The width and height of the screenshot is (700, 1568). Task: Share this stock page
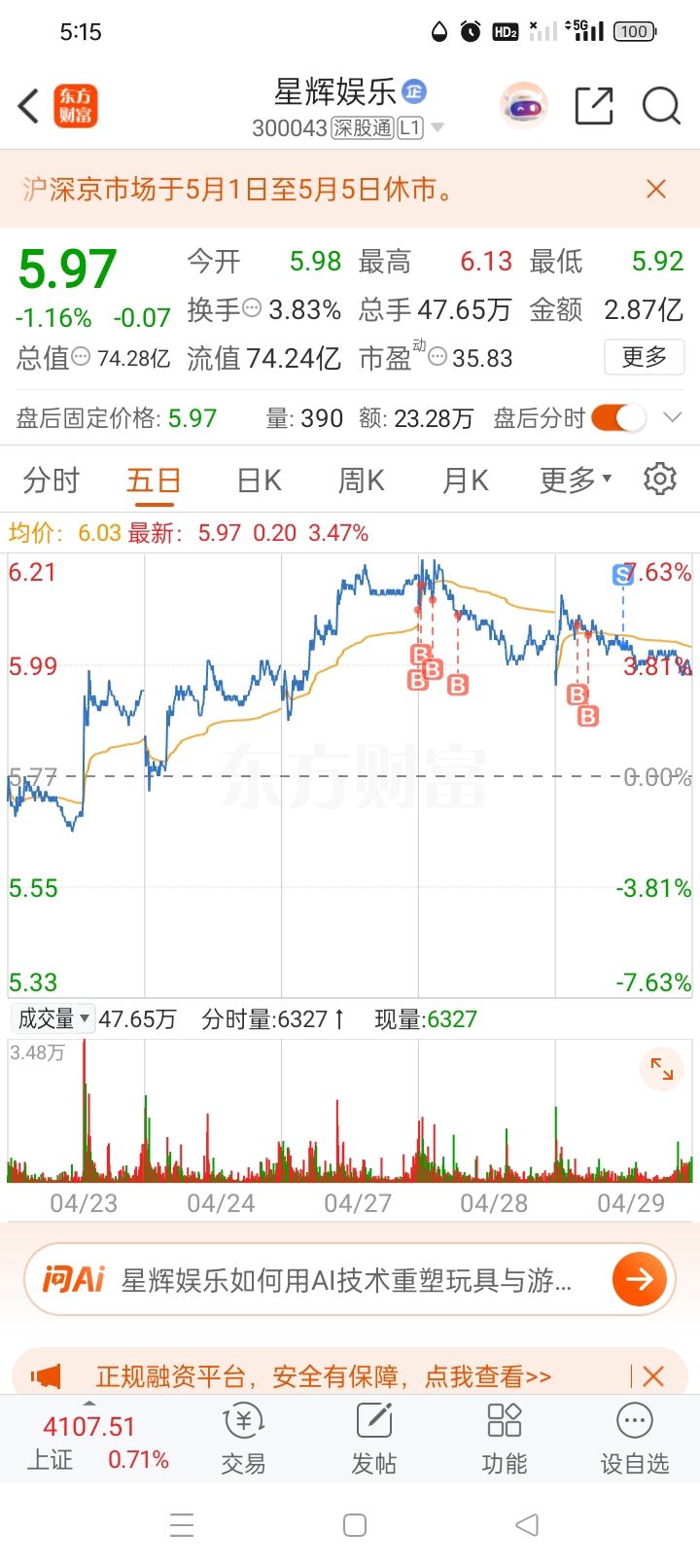point(594,106)
